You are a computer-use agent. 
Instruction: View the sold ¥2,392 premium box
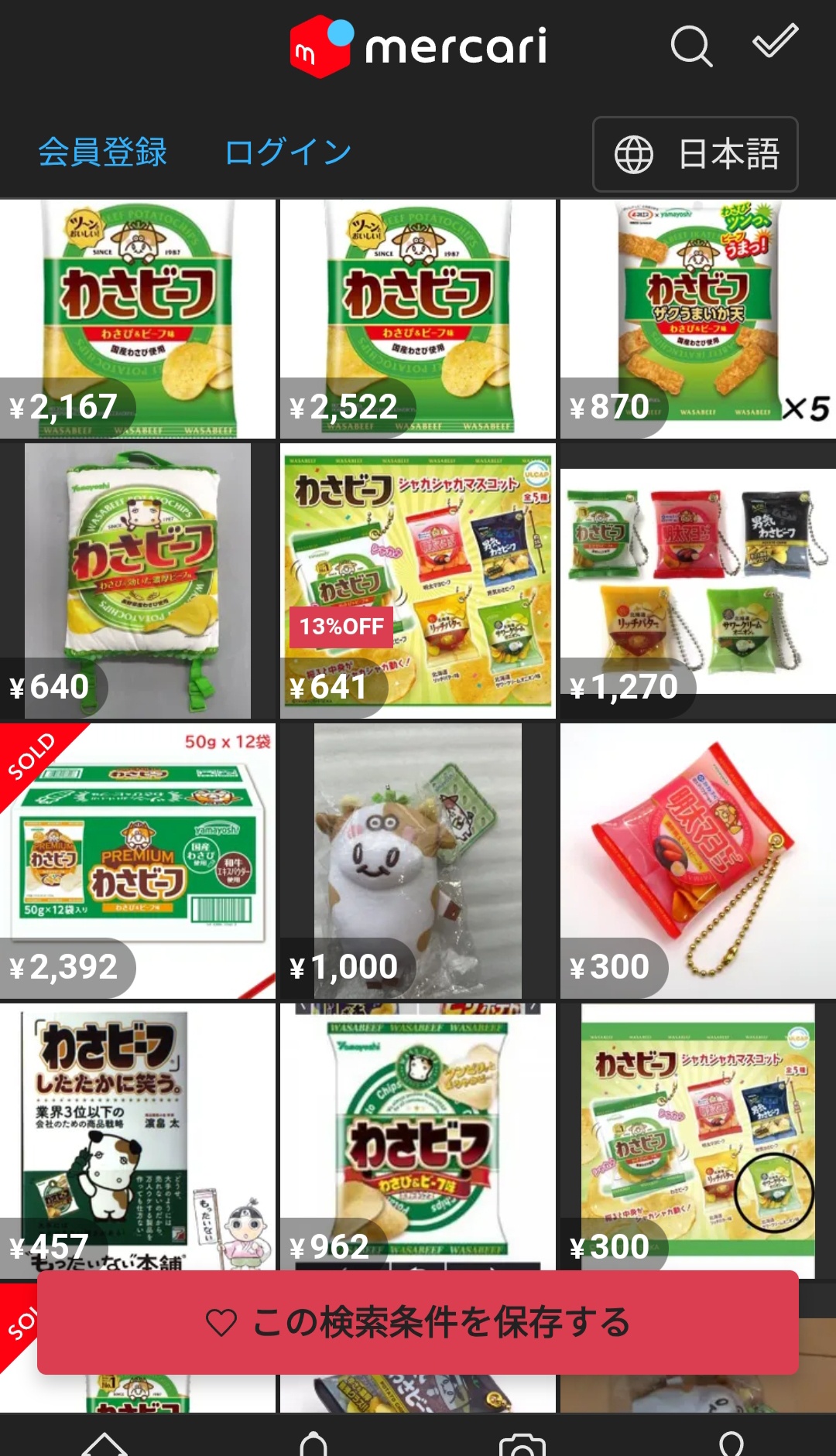pyautogui.click(x=138, y=860)
